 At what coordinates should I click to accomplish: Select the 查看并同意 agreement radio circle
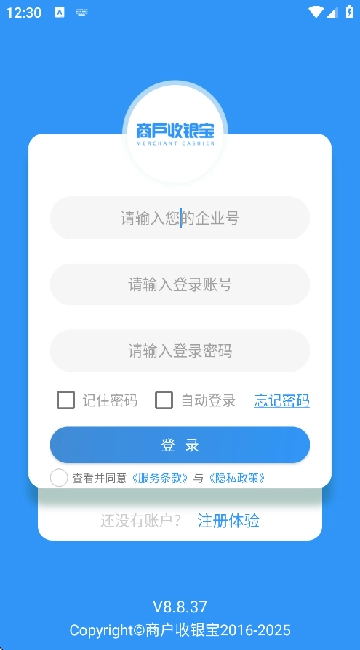pos(59,478)
